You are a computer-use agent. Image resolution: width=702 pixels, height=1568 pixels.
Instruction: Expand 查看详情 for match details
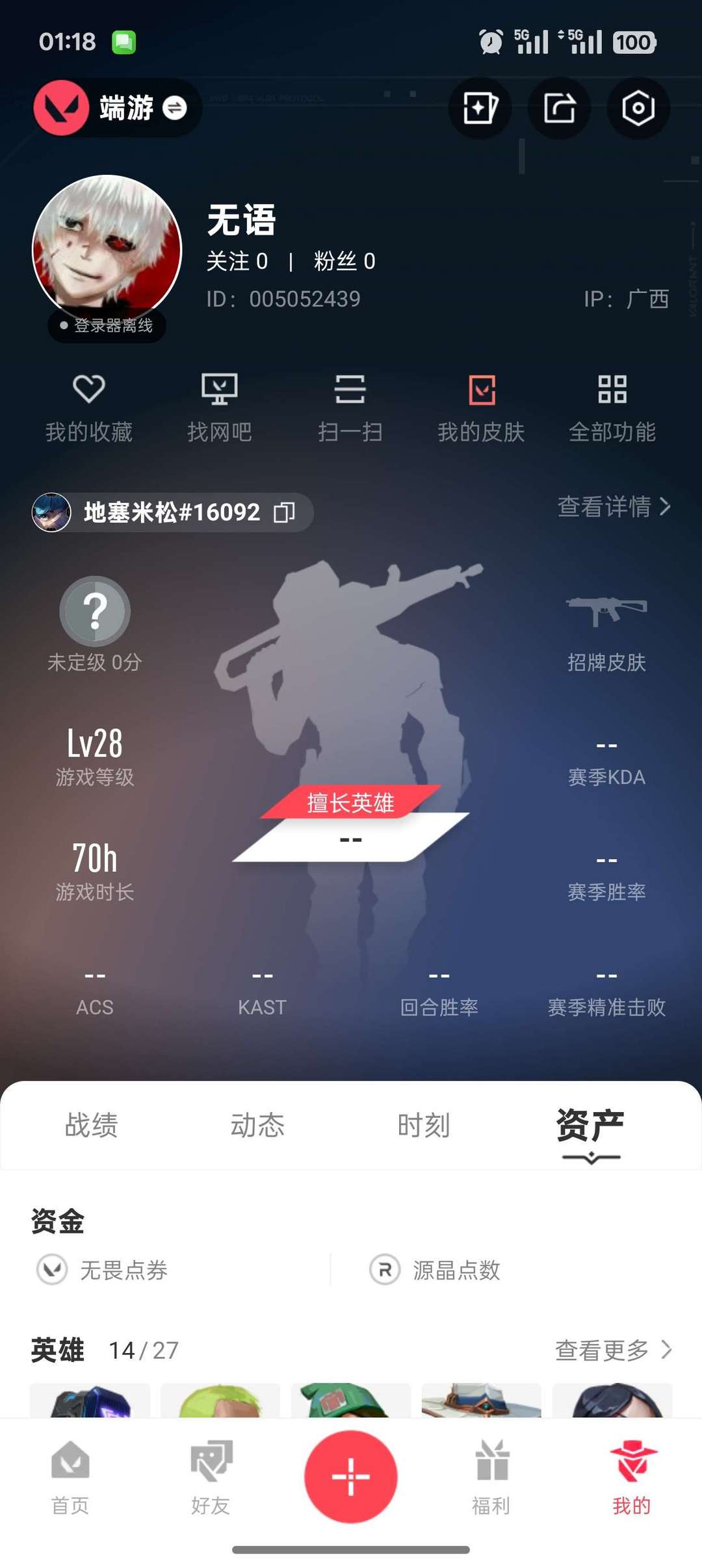612,509
